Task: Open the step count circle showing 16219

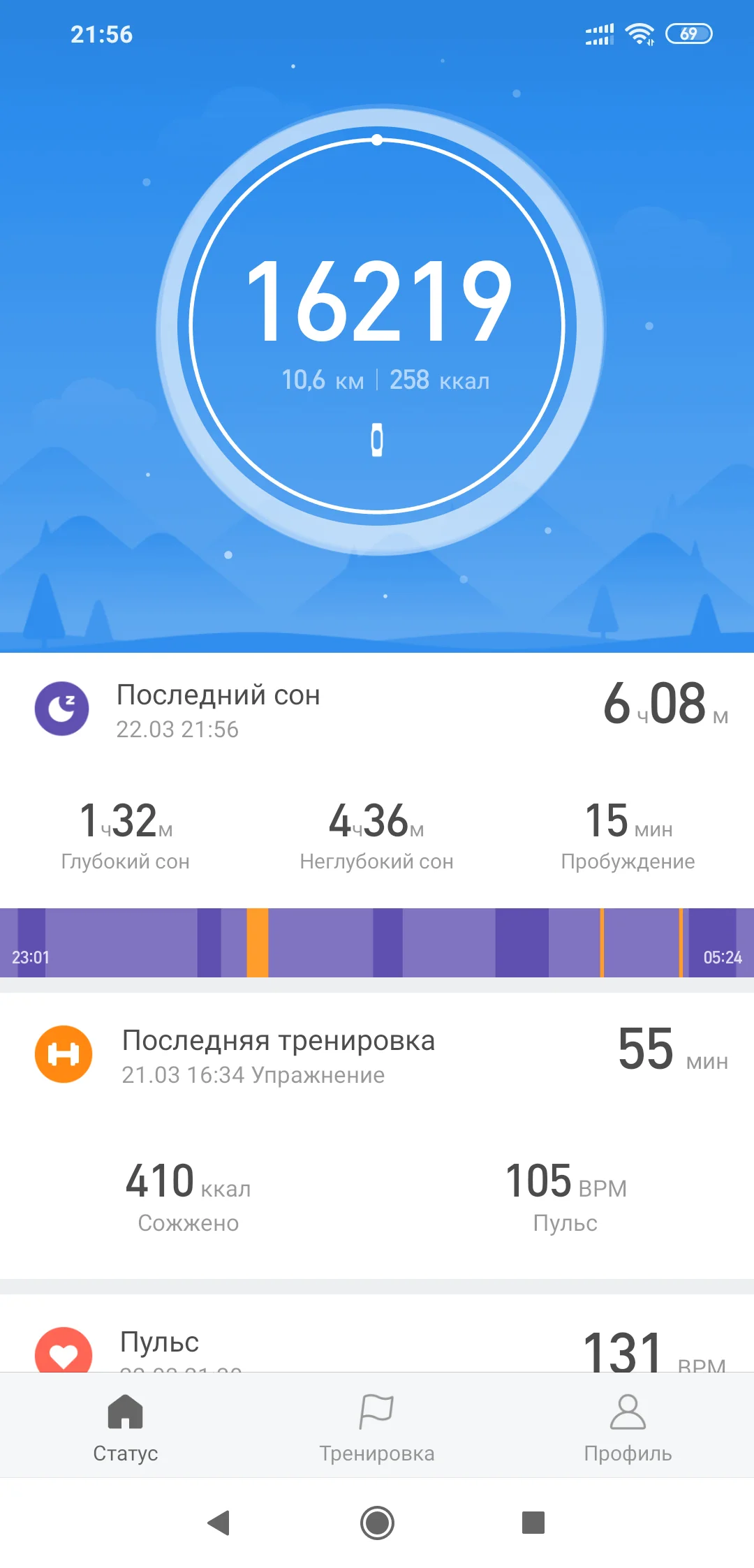Action: click(377, 326)
